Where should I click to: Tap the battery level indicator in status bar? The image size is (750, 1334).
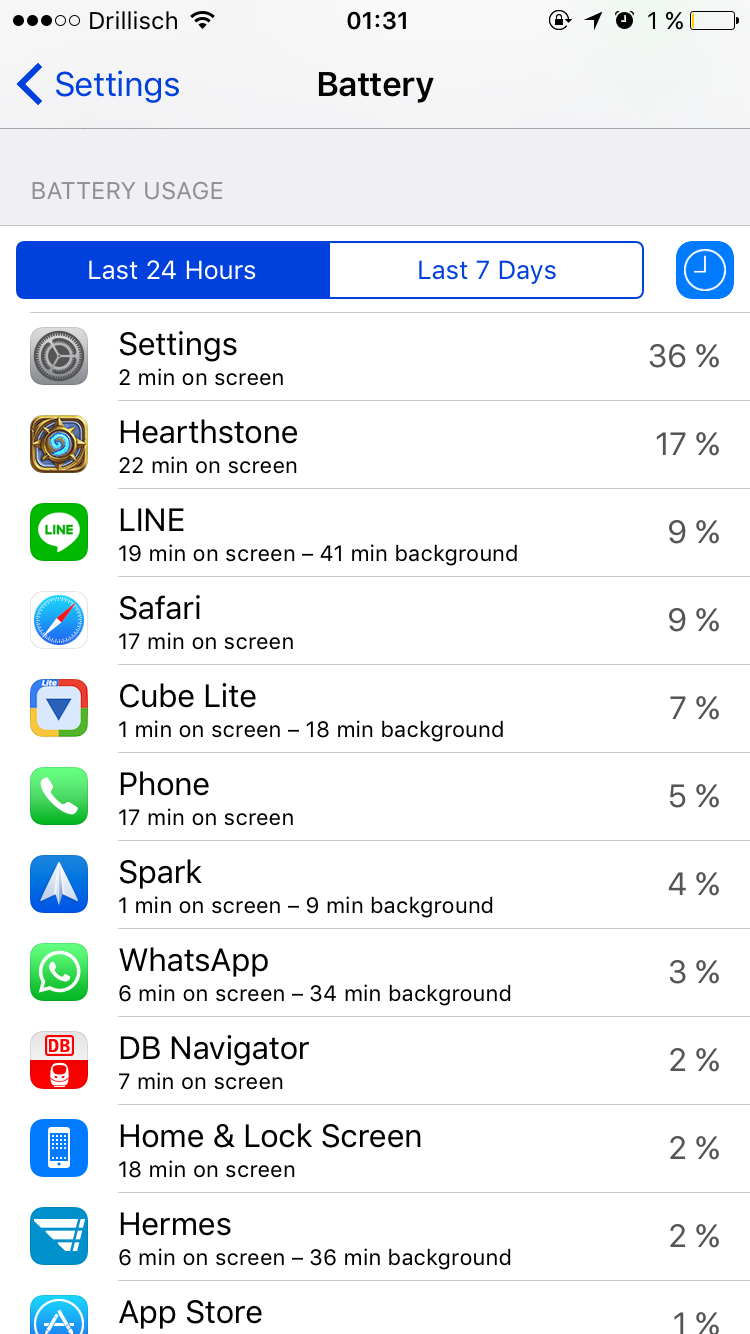tap(710, 20)
